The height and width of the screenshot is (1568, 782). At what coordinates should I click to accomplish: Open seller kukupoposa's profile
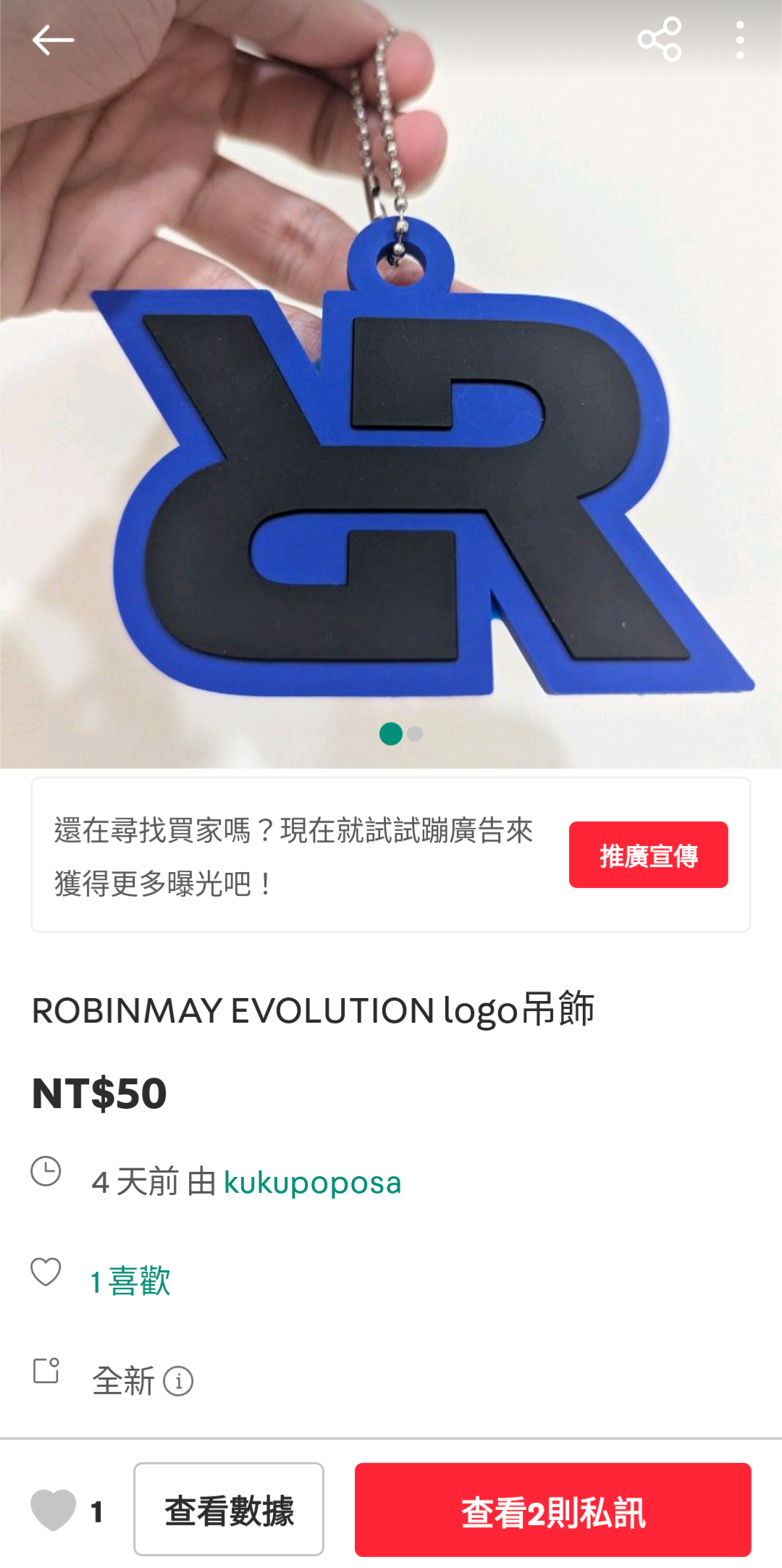(x=312, y=1183)
